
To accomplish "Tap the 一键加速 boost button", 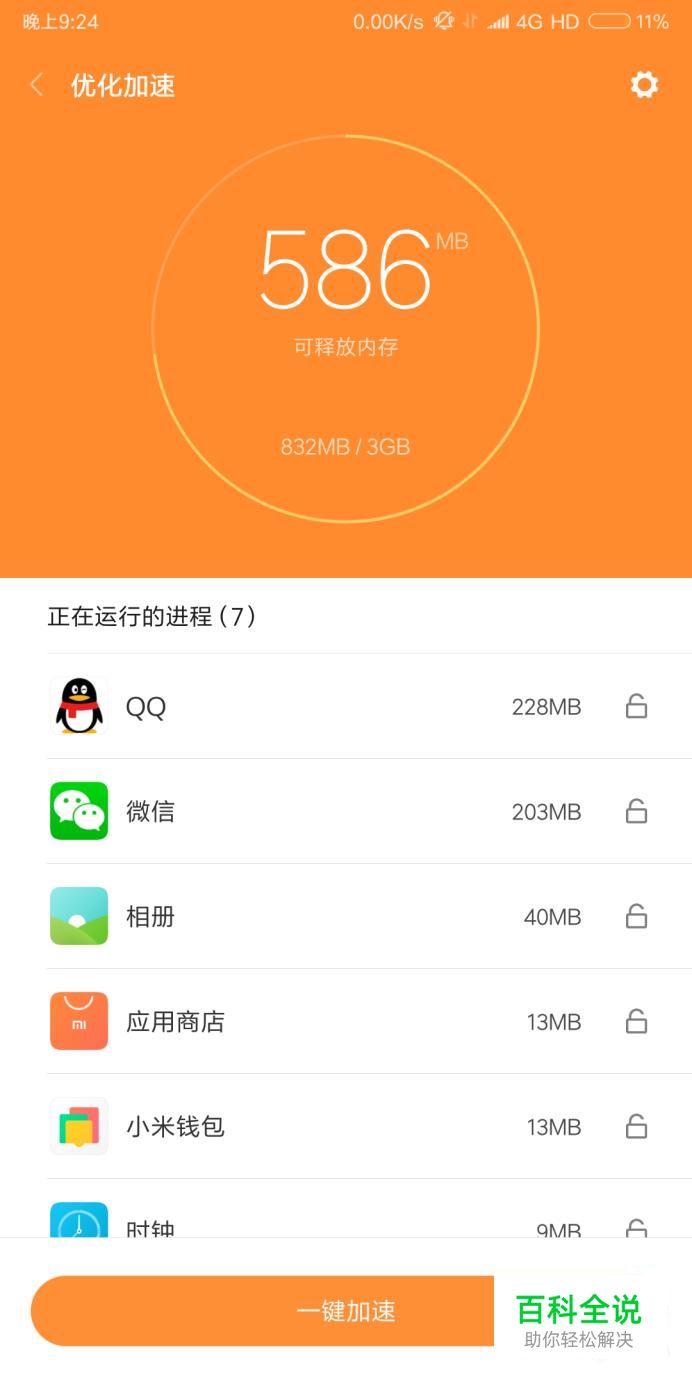I will click(346, 1311).
